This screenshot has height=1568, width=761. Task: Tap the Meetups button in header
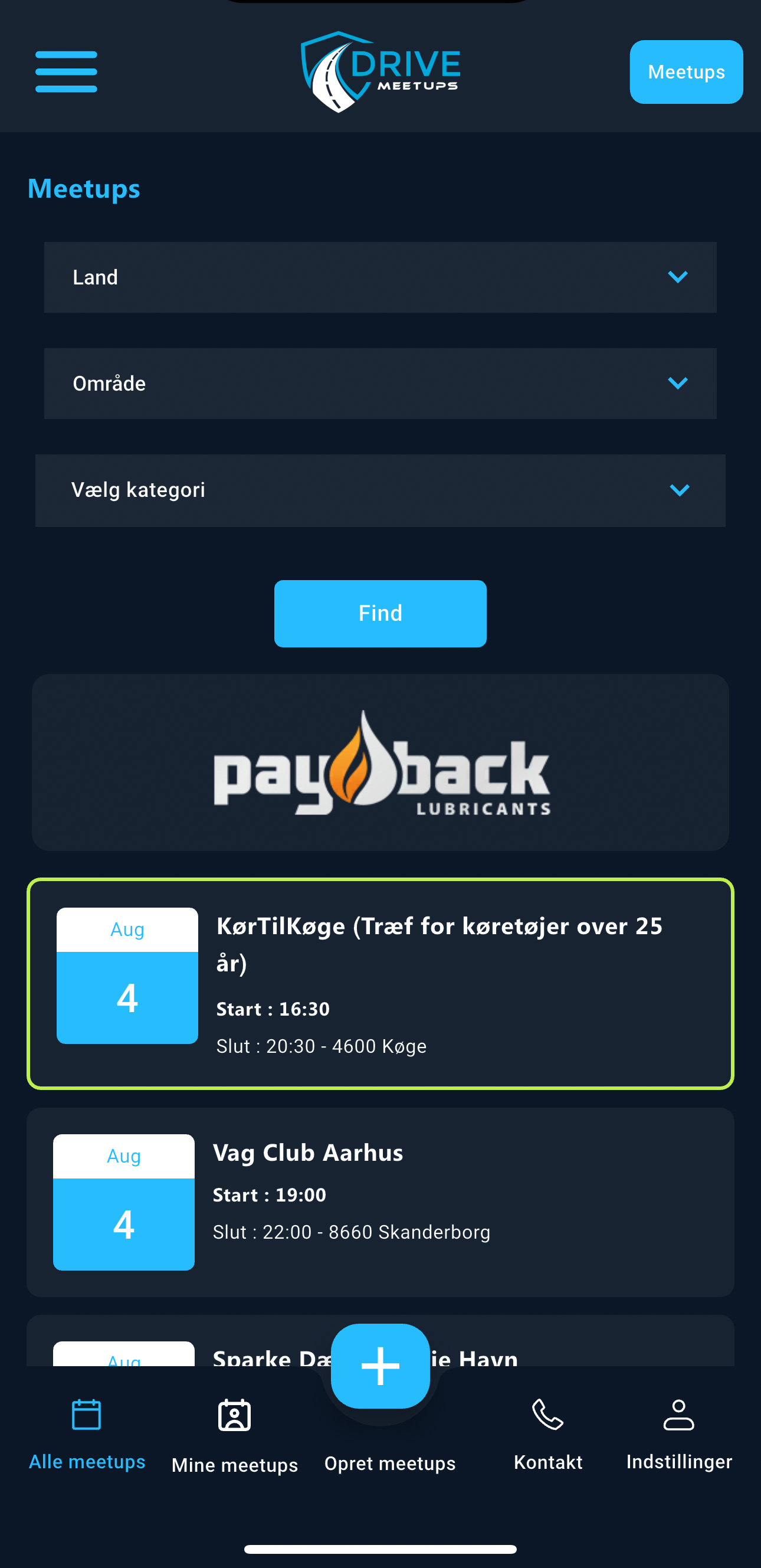[x=685, y=72]
